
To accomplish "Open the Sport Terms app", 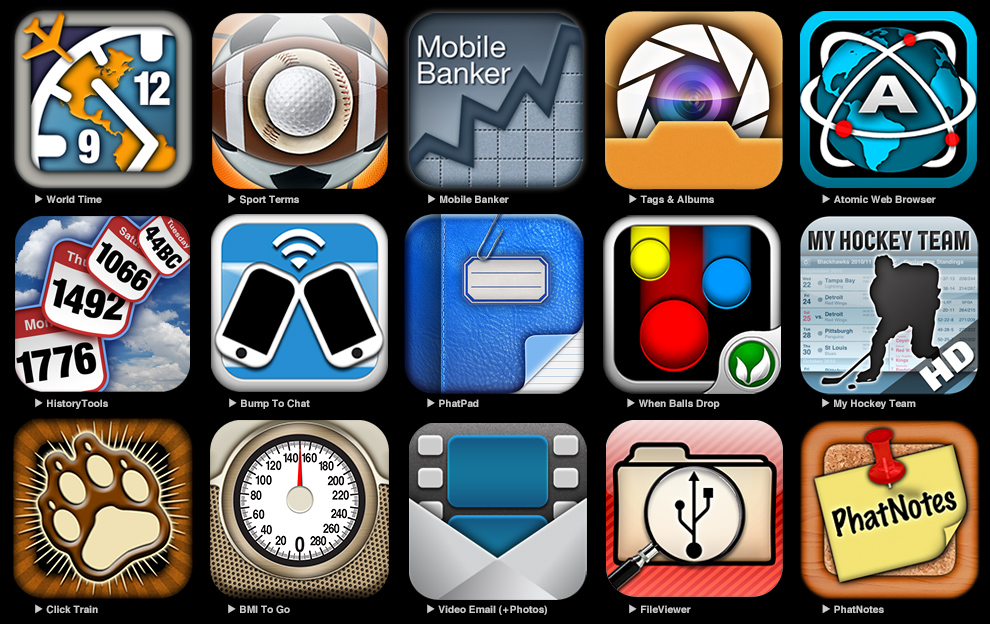I will coord(299,100).
